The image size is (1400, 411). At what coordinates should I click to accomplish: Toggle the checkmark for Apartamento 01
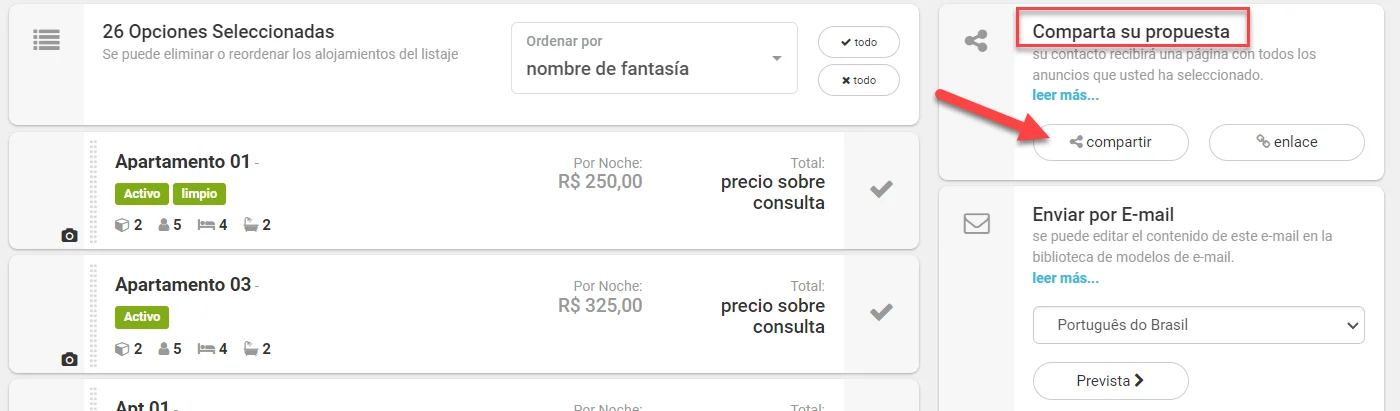click(x=881, y=189)
